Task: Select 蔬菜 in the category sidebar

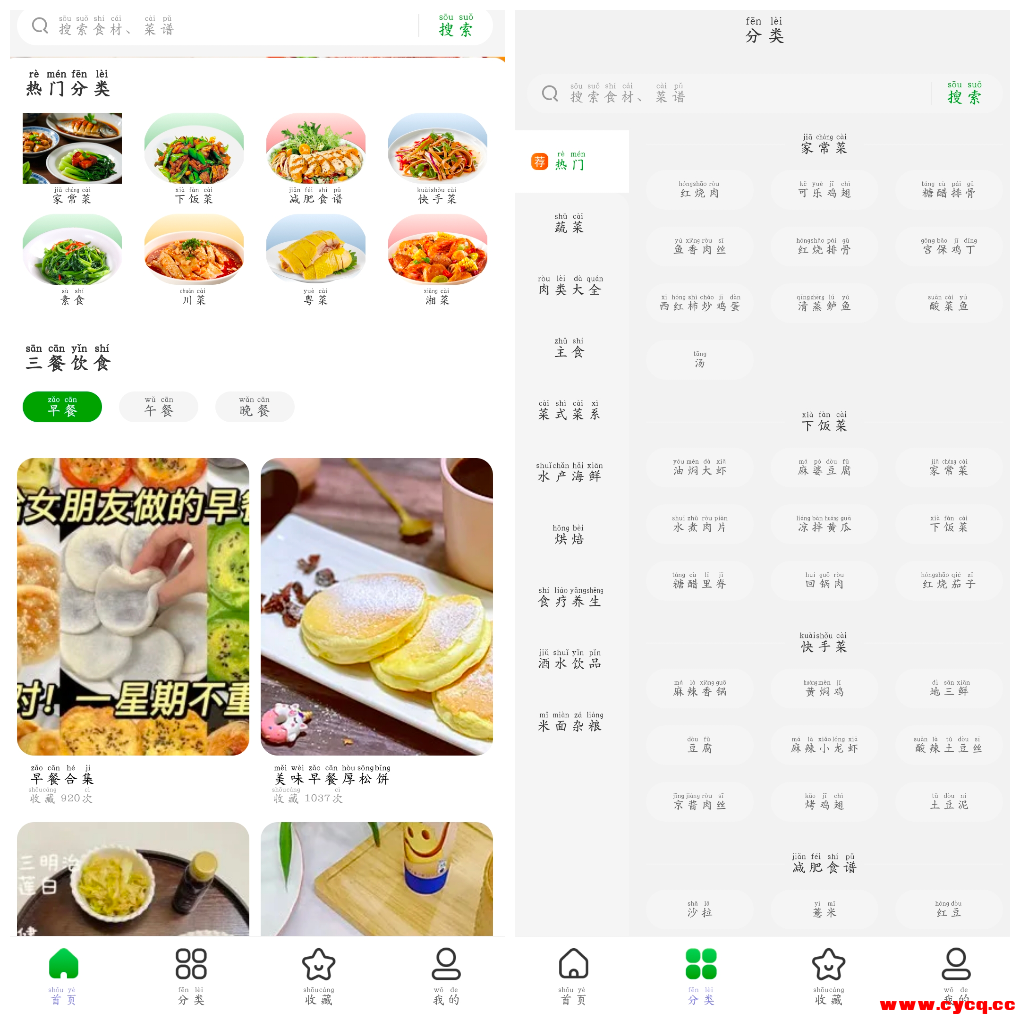Action: 570,224
